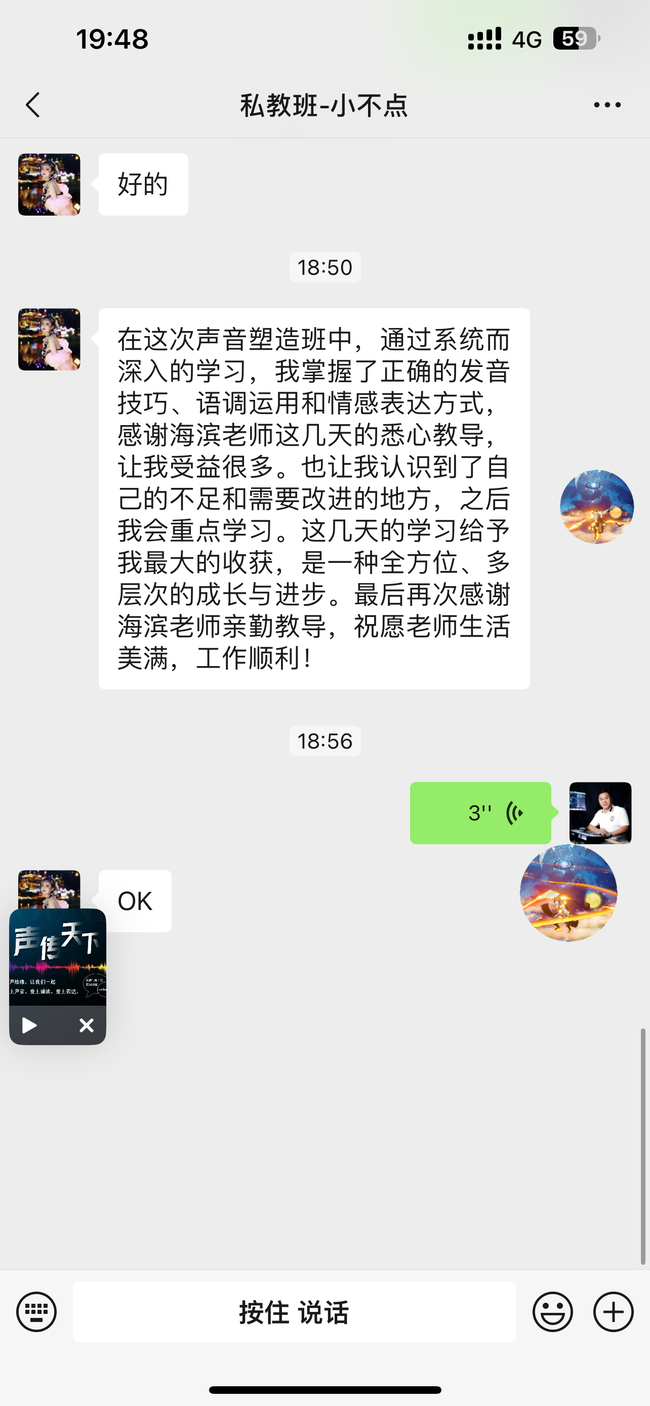650x1406 pixels.
Task: Go back from 私教班-小不点 chat
Action: click(x=33, y=105)
